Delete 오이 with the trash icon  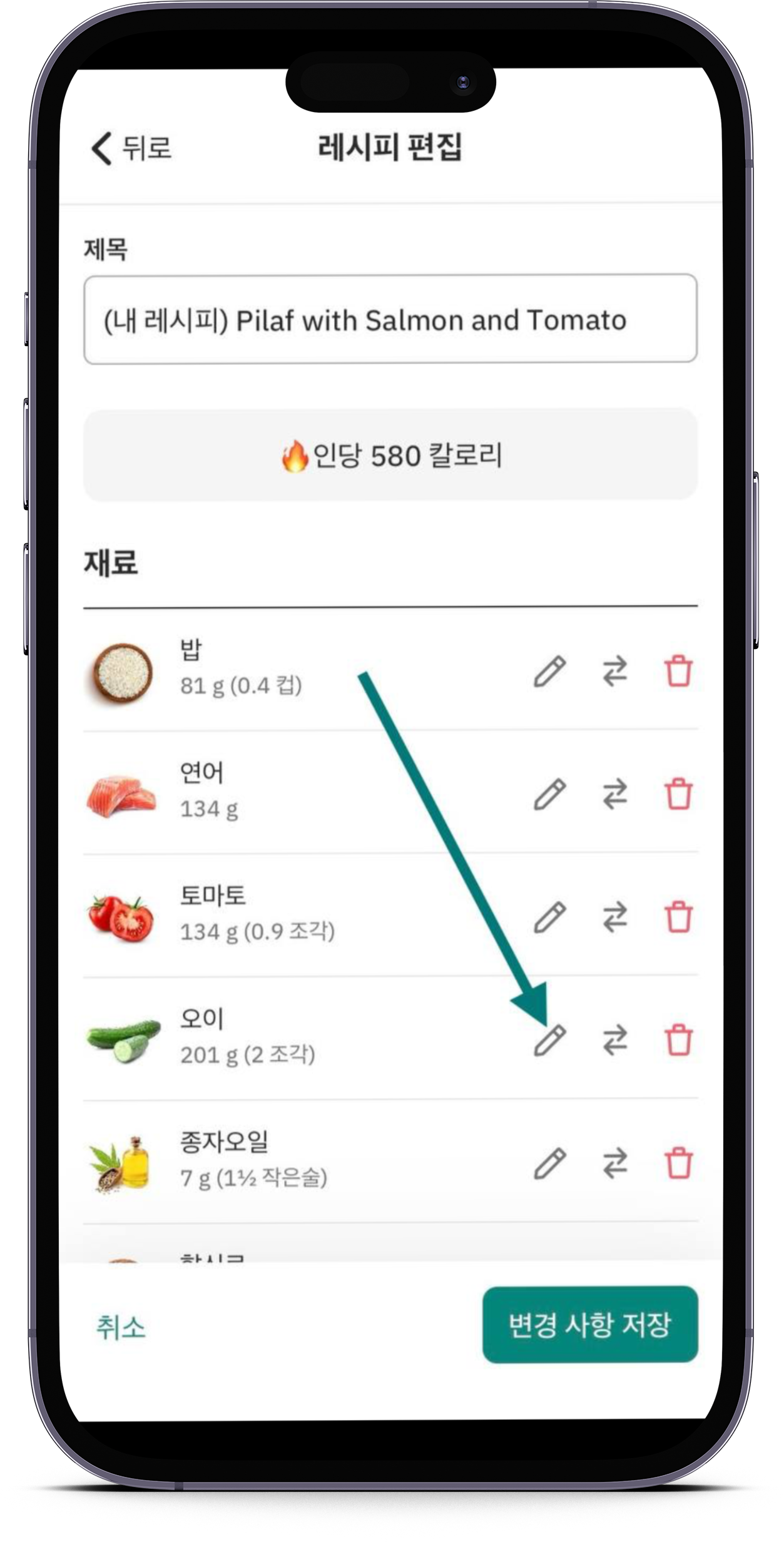coord(679,1041)
